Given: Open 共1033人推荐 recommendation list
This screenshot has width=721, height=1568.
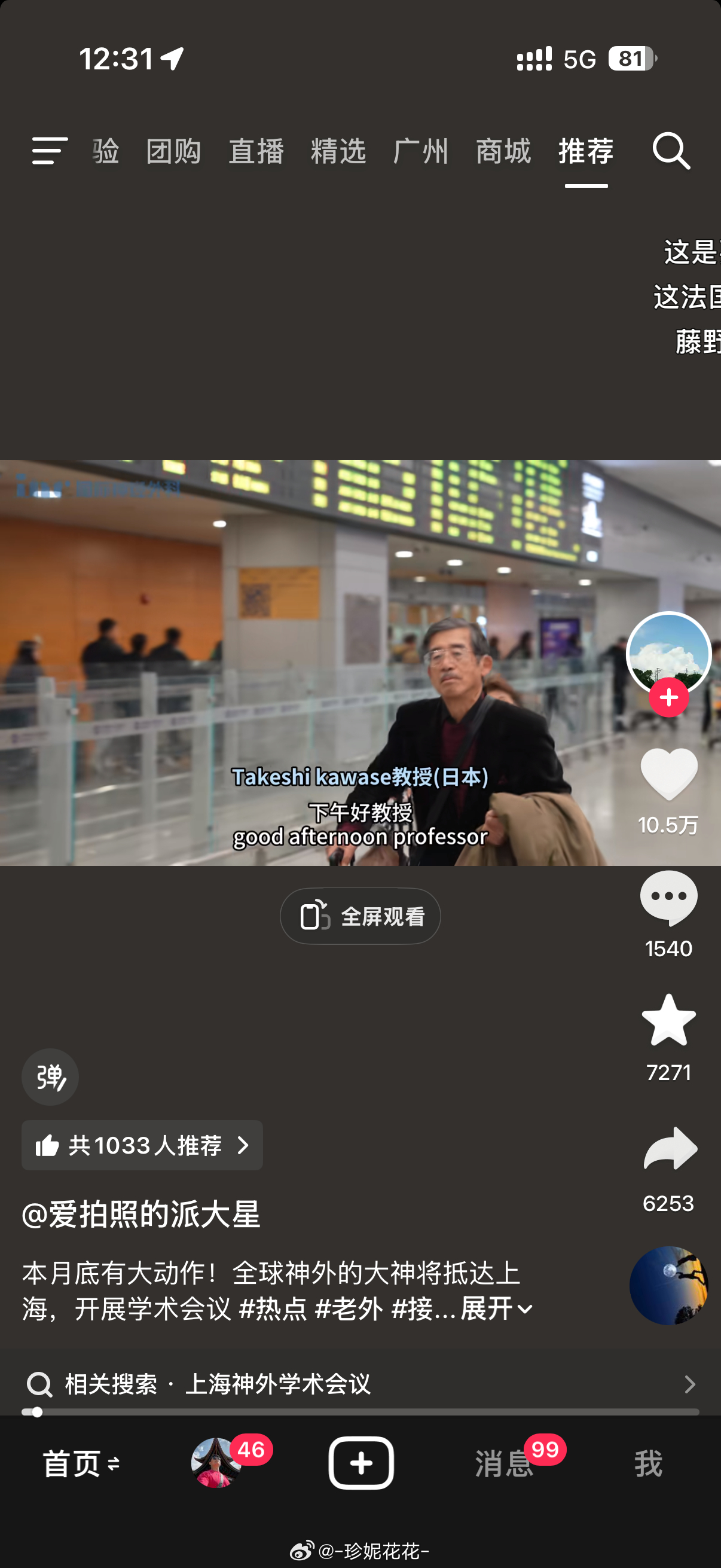Looking at the screenshot, I should (x=142, y=1145).
